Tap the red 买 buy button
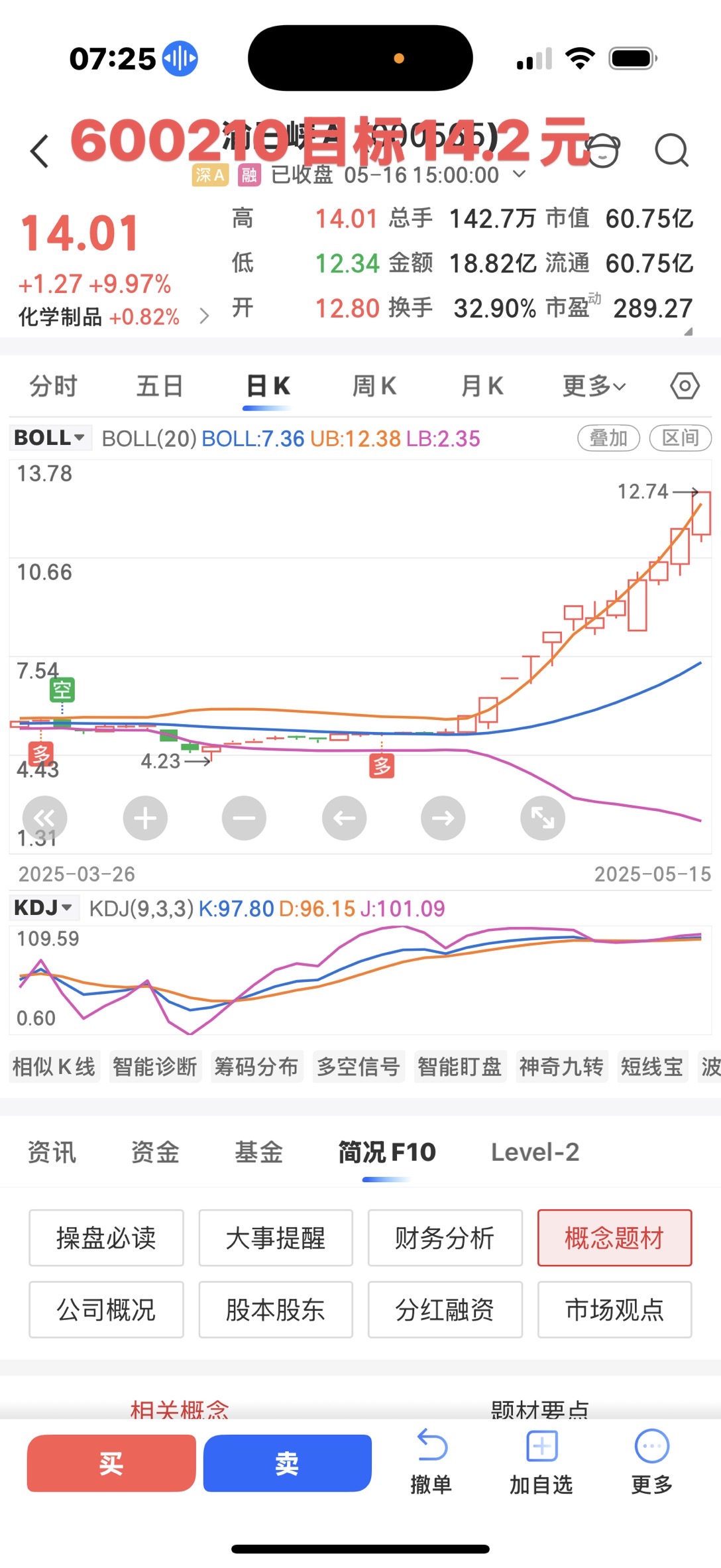The image size is (721, 1568). 111,1463
